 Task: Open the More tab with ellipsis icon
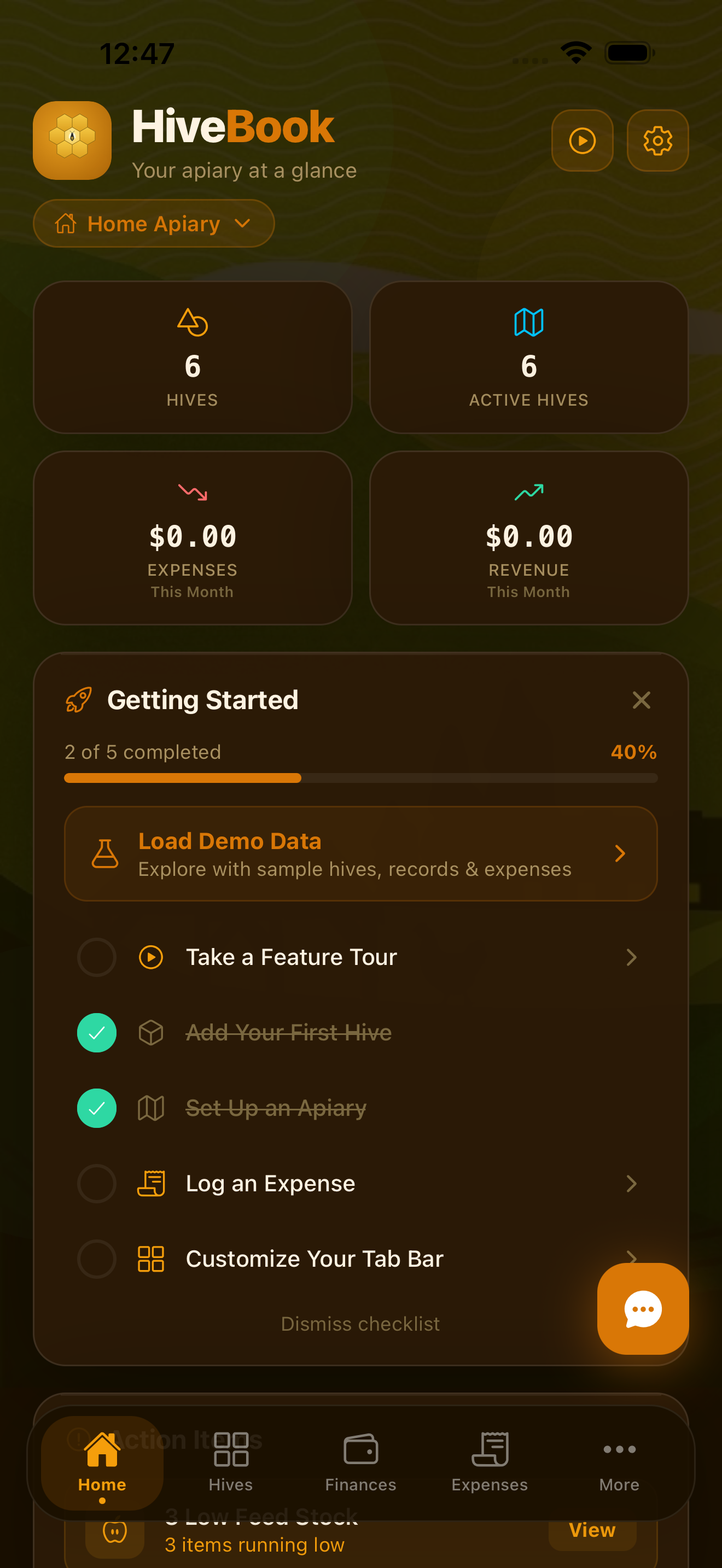pos(619,1450)
